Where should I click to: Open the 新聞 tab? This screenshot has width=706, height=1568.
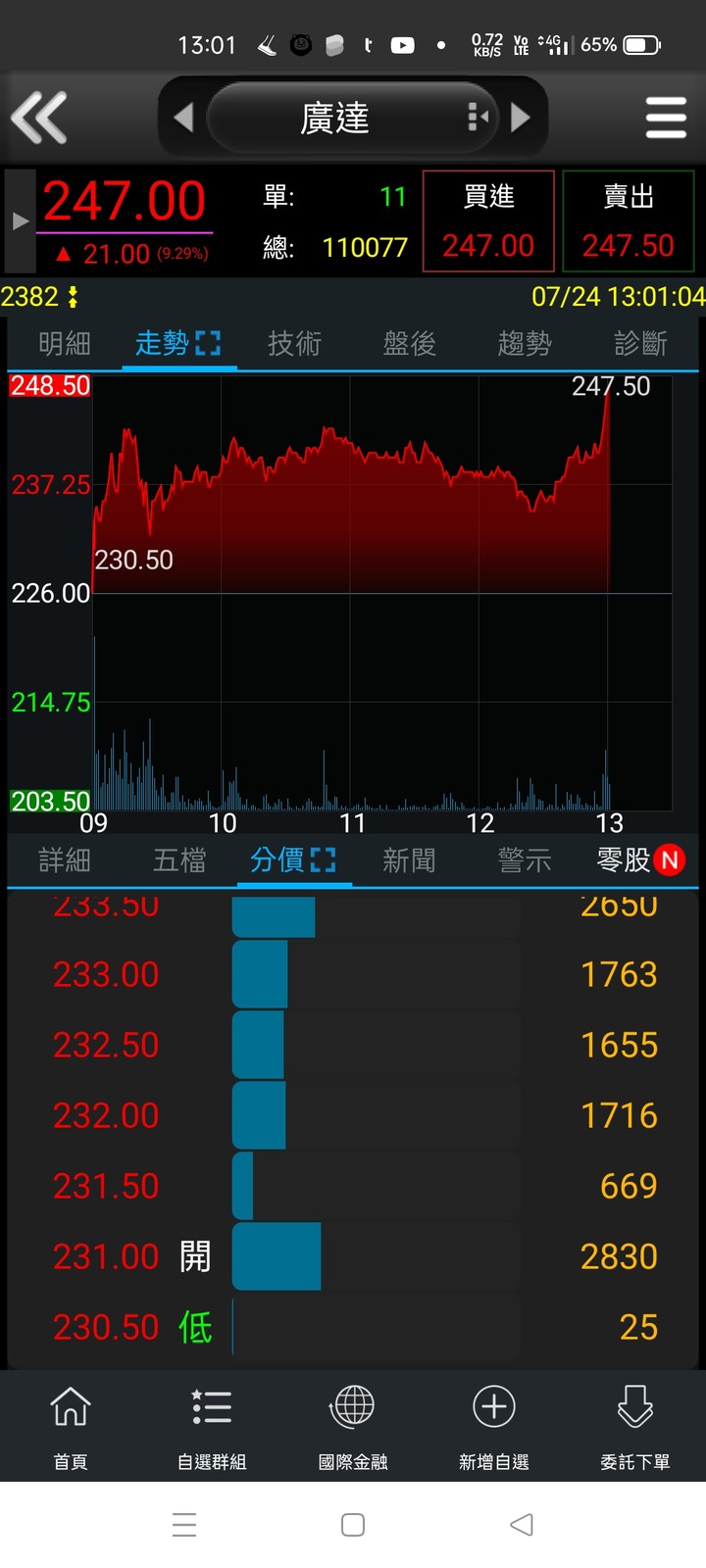(x=409, y=860)
